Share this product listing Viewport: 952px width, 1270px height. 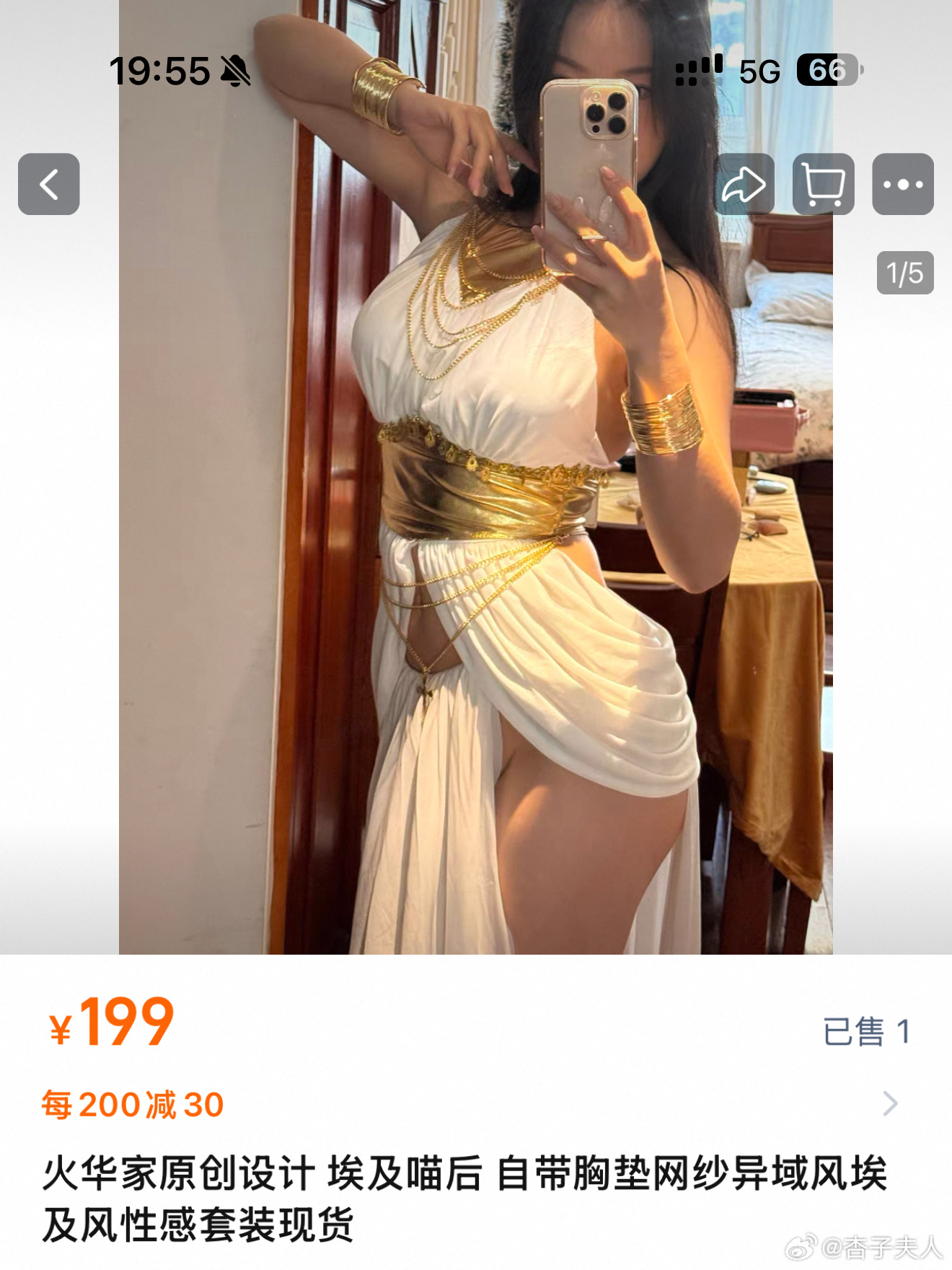(744, 184)
